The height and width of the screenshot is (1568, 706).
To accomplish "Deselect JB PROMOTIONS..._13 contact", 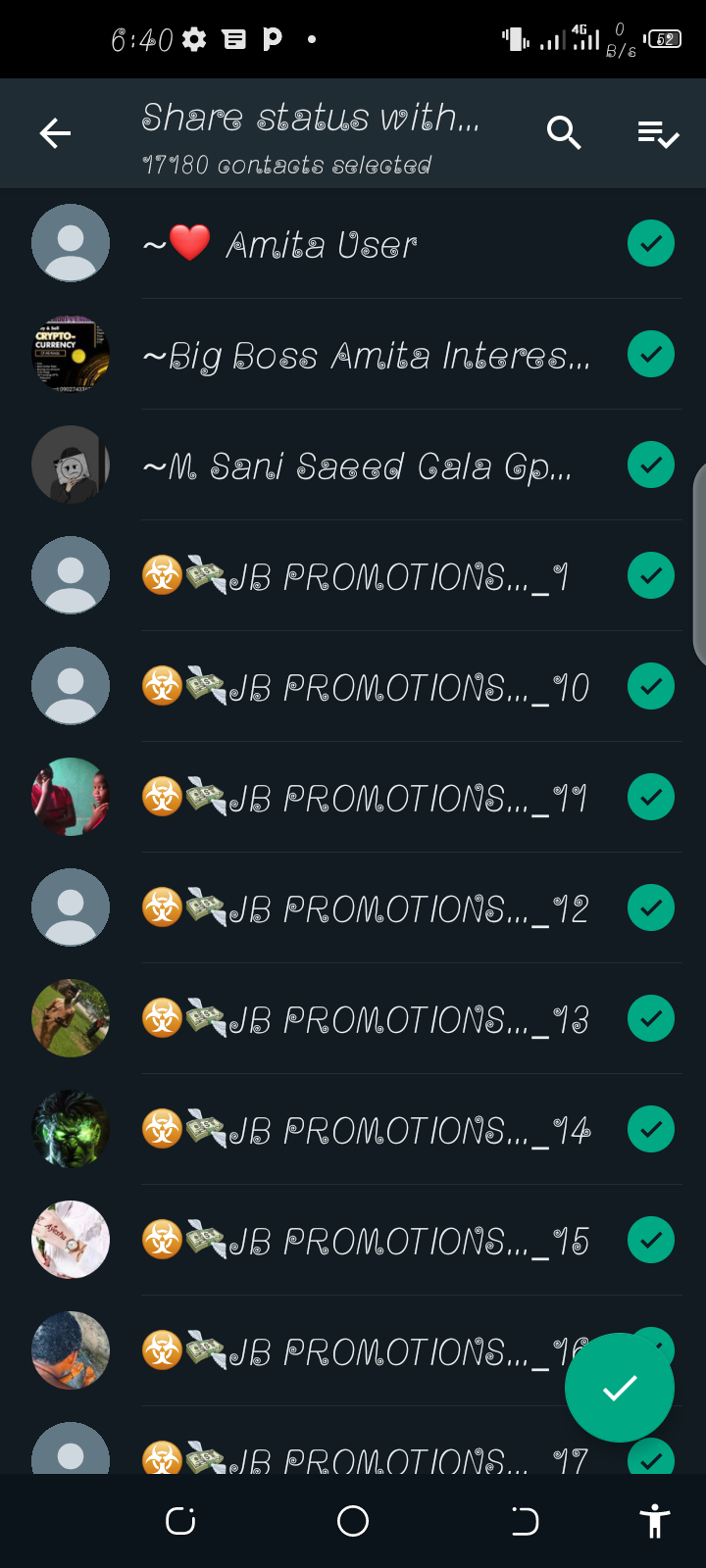I will pyautogui.click(x=651, y=1018).
